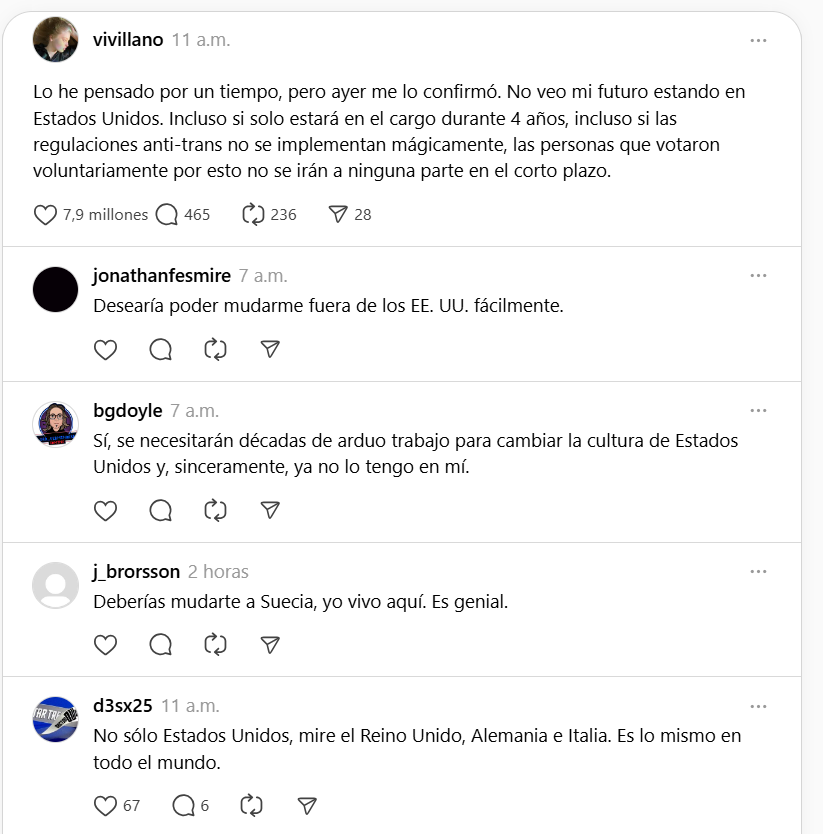This screenshot has height=834, width=823.
Task: Open comments on vivillano's post
Action: tap(167, 214)
